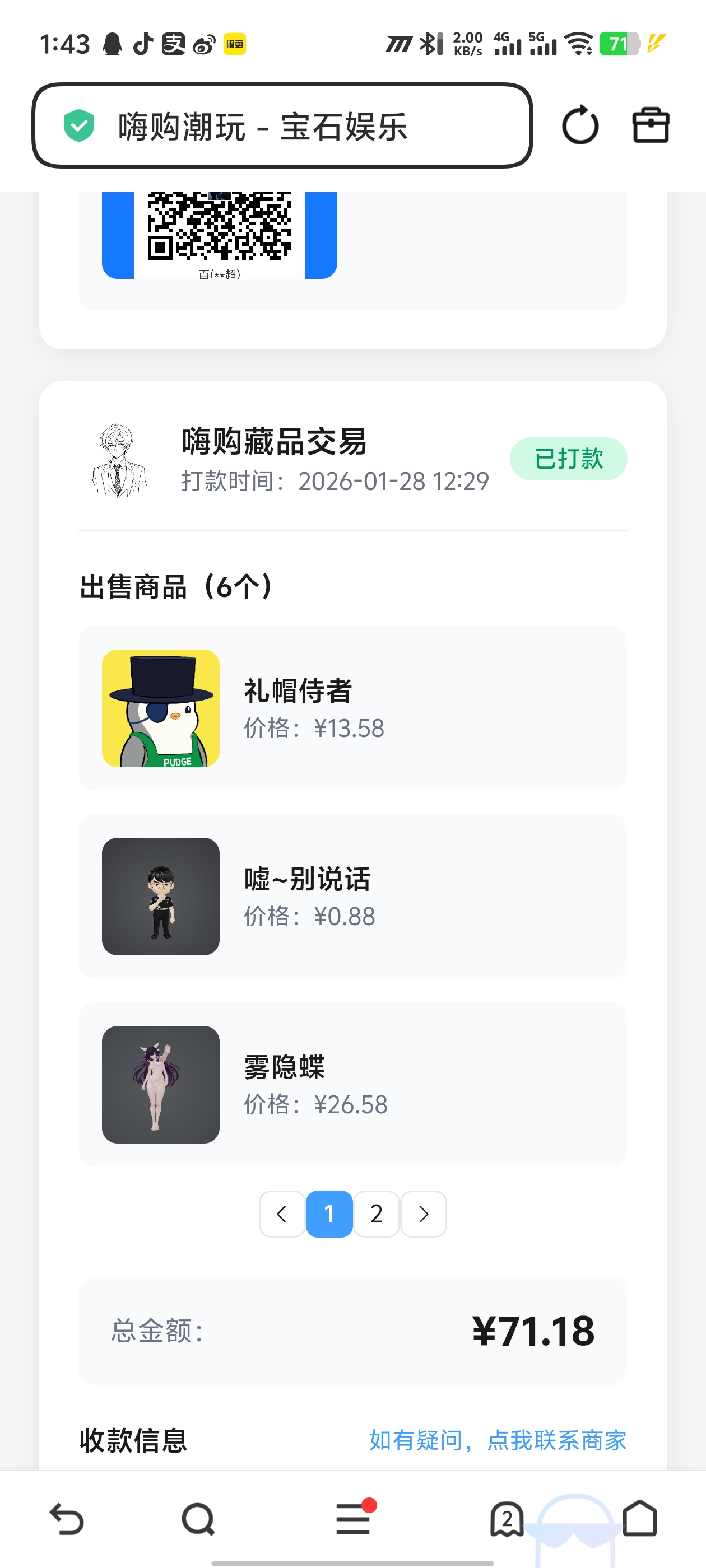
Task: Tap the address bar showing 嗨购潮玩 - 宝石娱乐
Action: [281, 126]
